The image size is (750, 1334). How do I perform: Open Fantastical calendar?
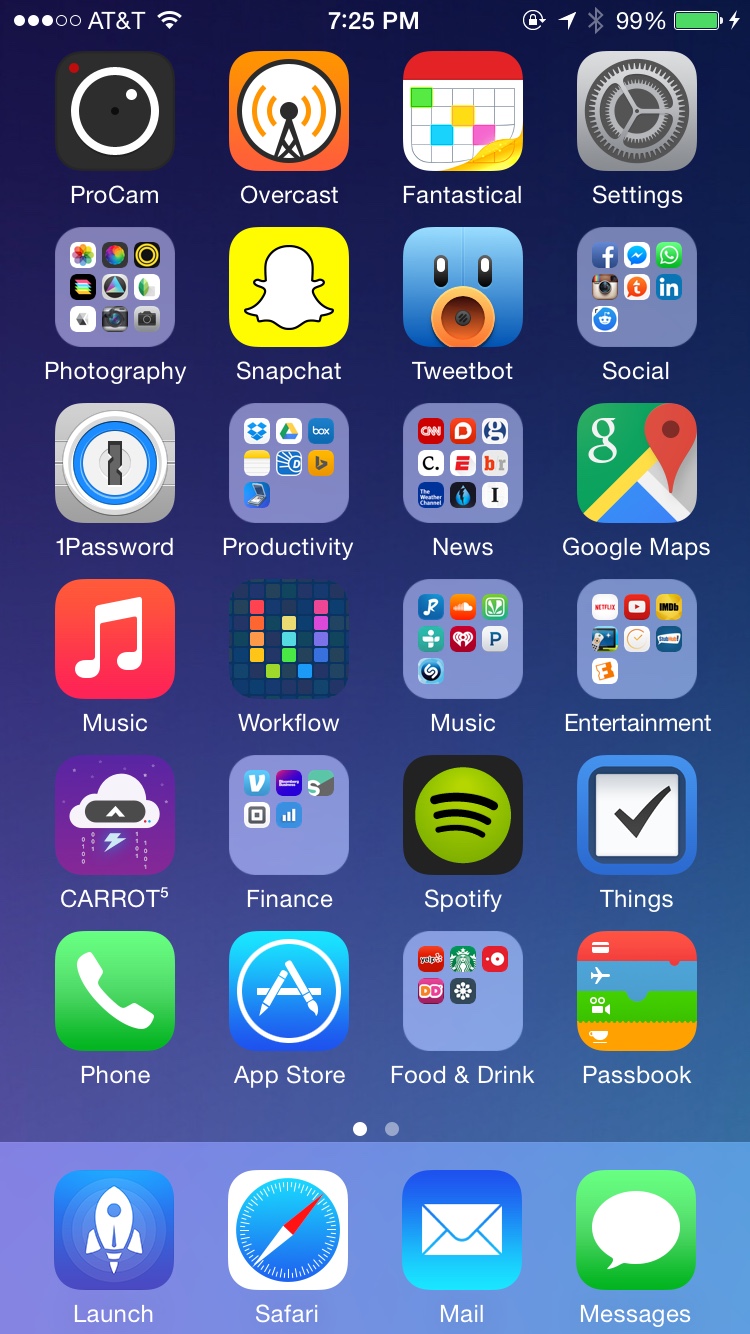(462, 112)
